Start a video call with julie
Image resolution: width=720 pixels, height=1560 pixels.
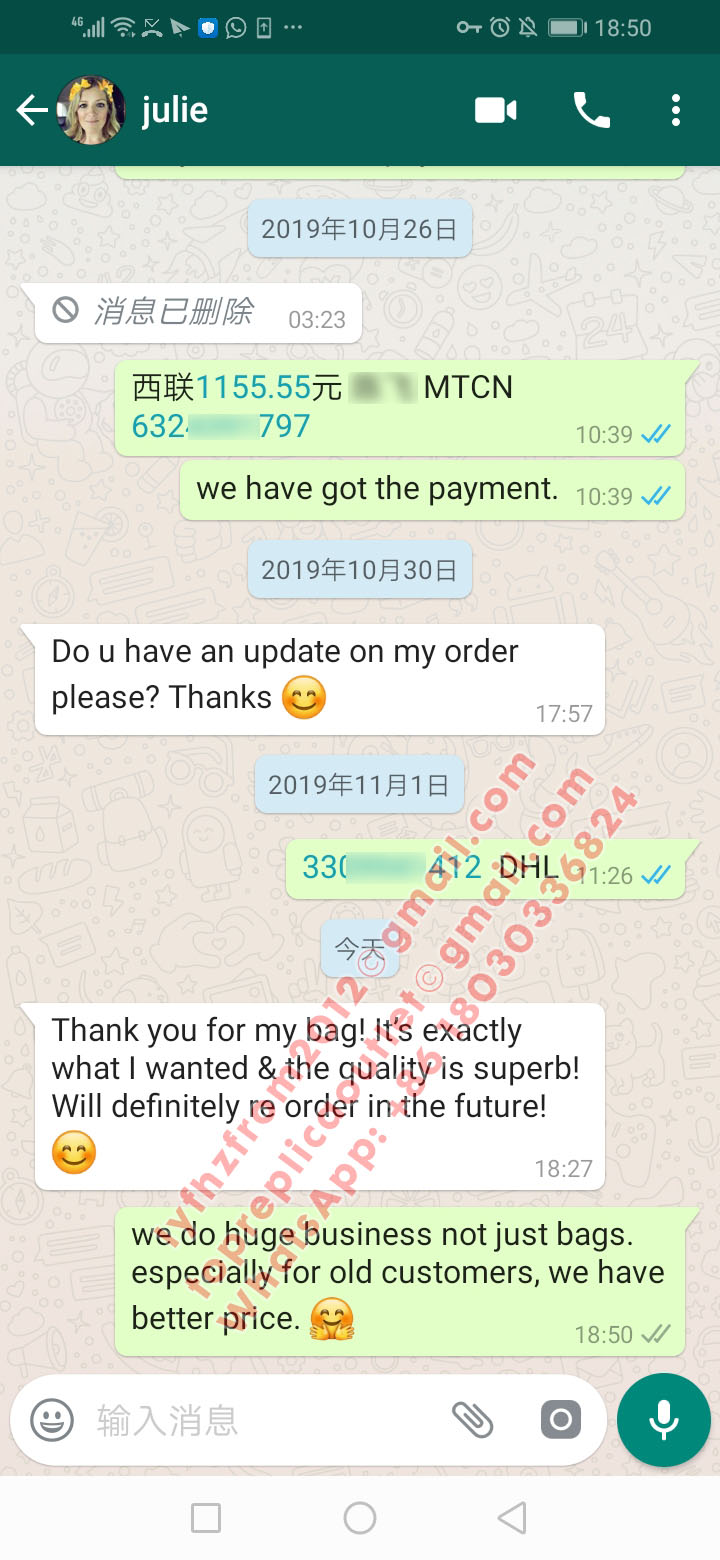coord(496,110)
